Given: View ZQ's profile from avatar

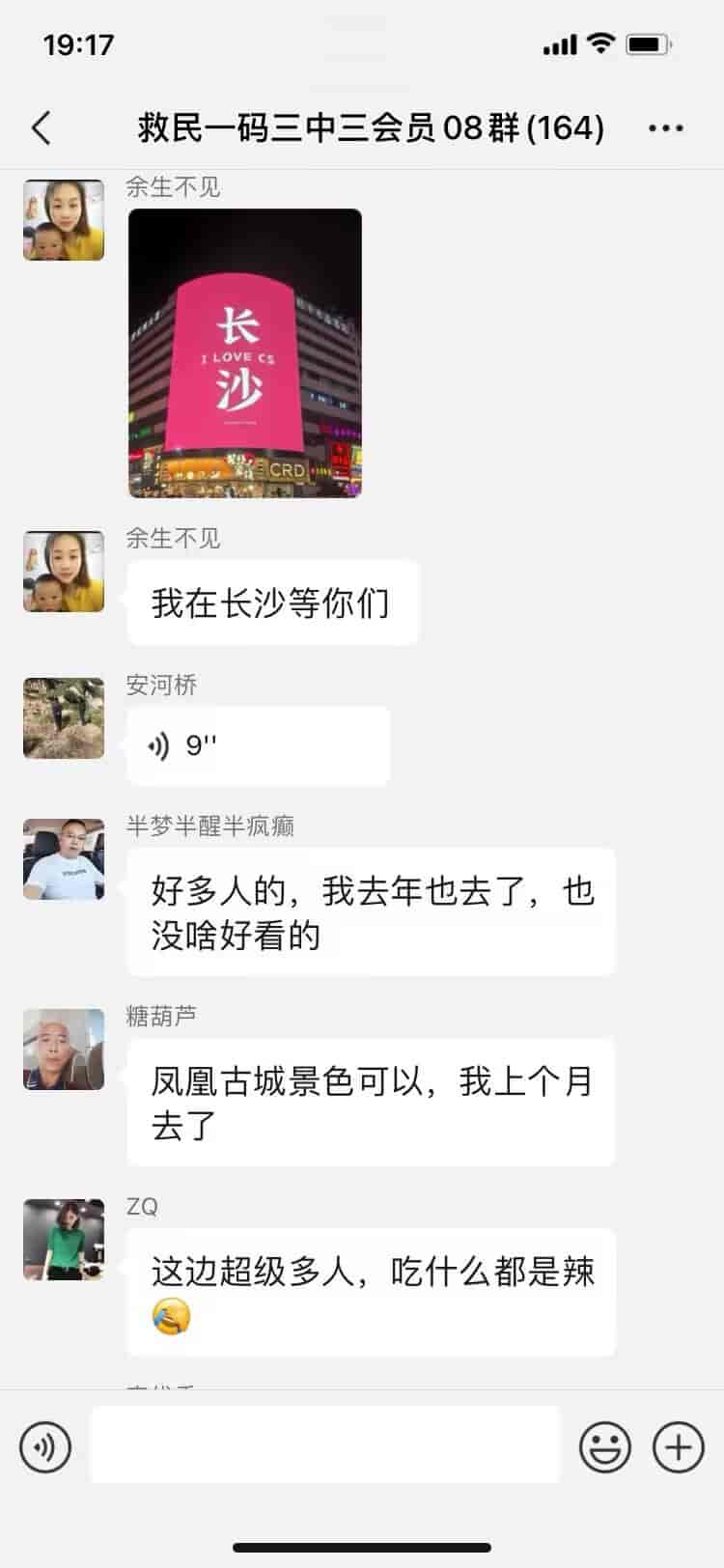Looking at the screenshot, I should (x=64, y=1240).
